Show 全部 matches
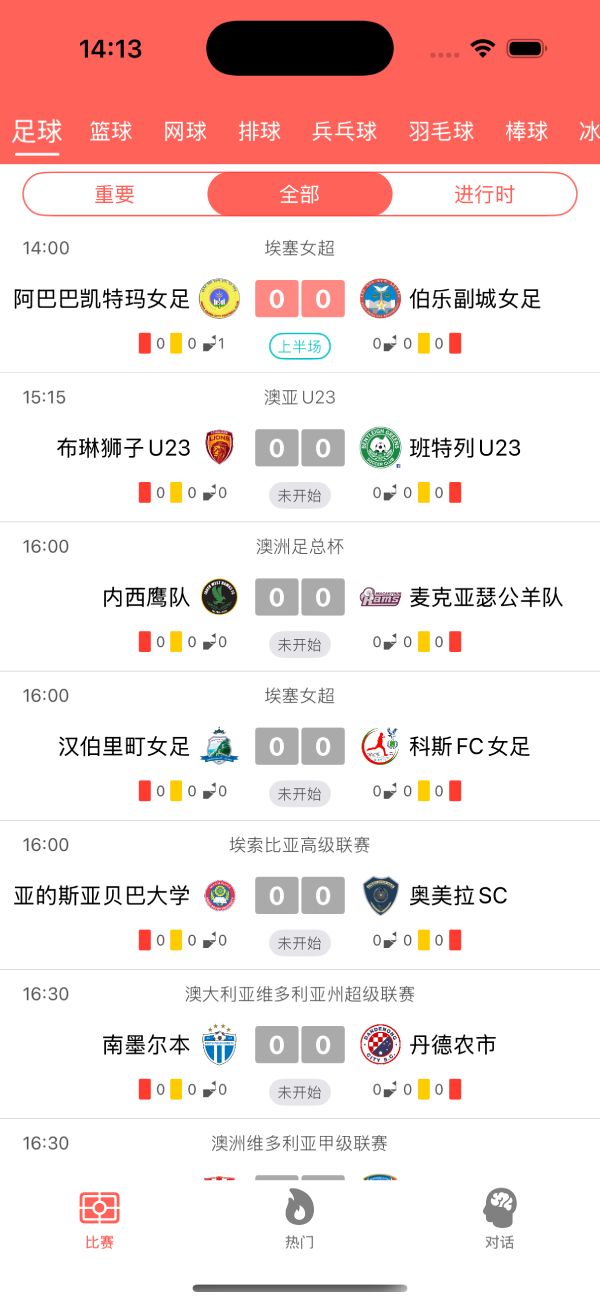The height and width of the screenshot is (1304, 600). click(300, 194)
